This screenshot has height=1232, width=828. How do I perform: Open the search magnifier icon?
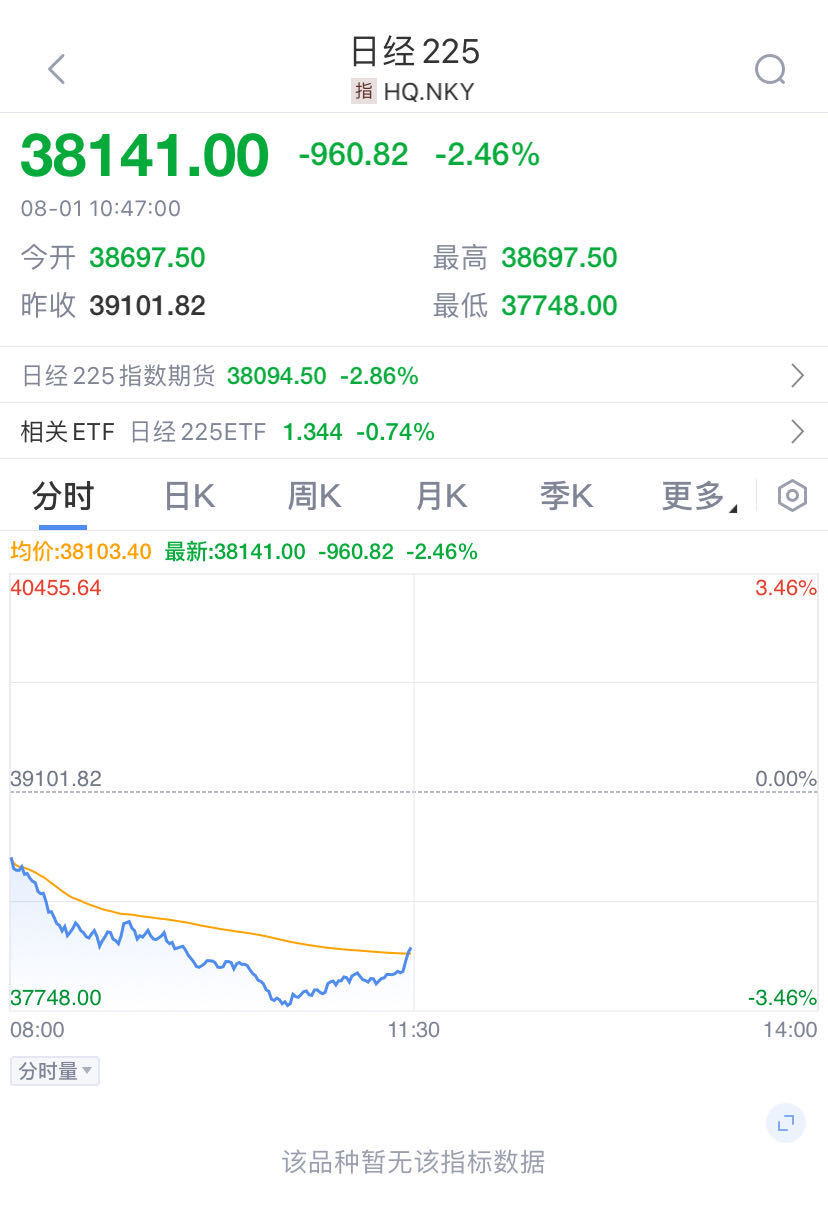tap(769, 69)
